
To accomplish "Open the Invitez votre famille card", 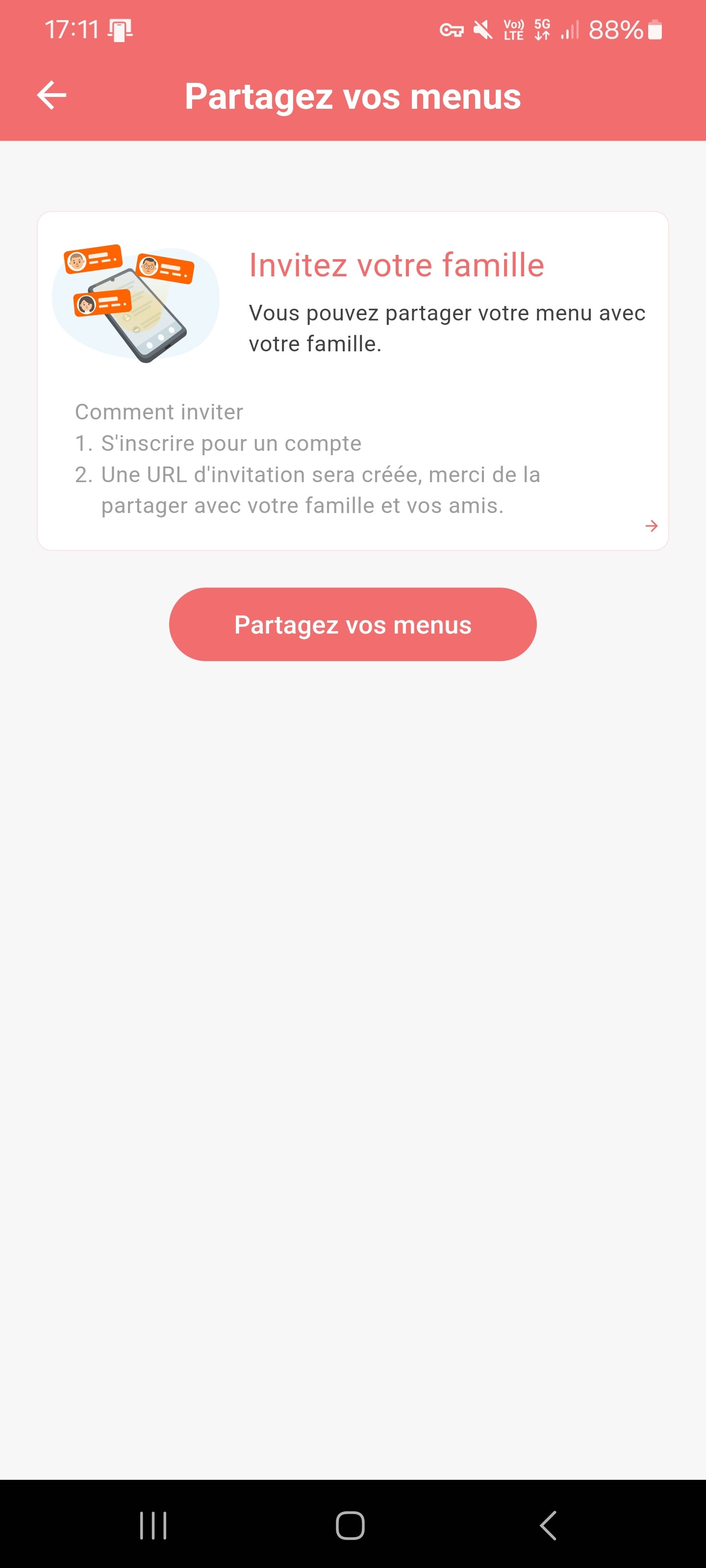I will pos(353,381).
